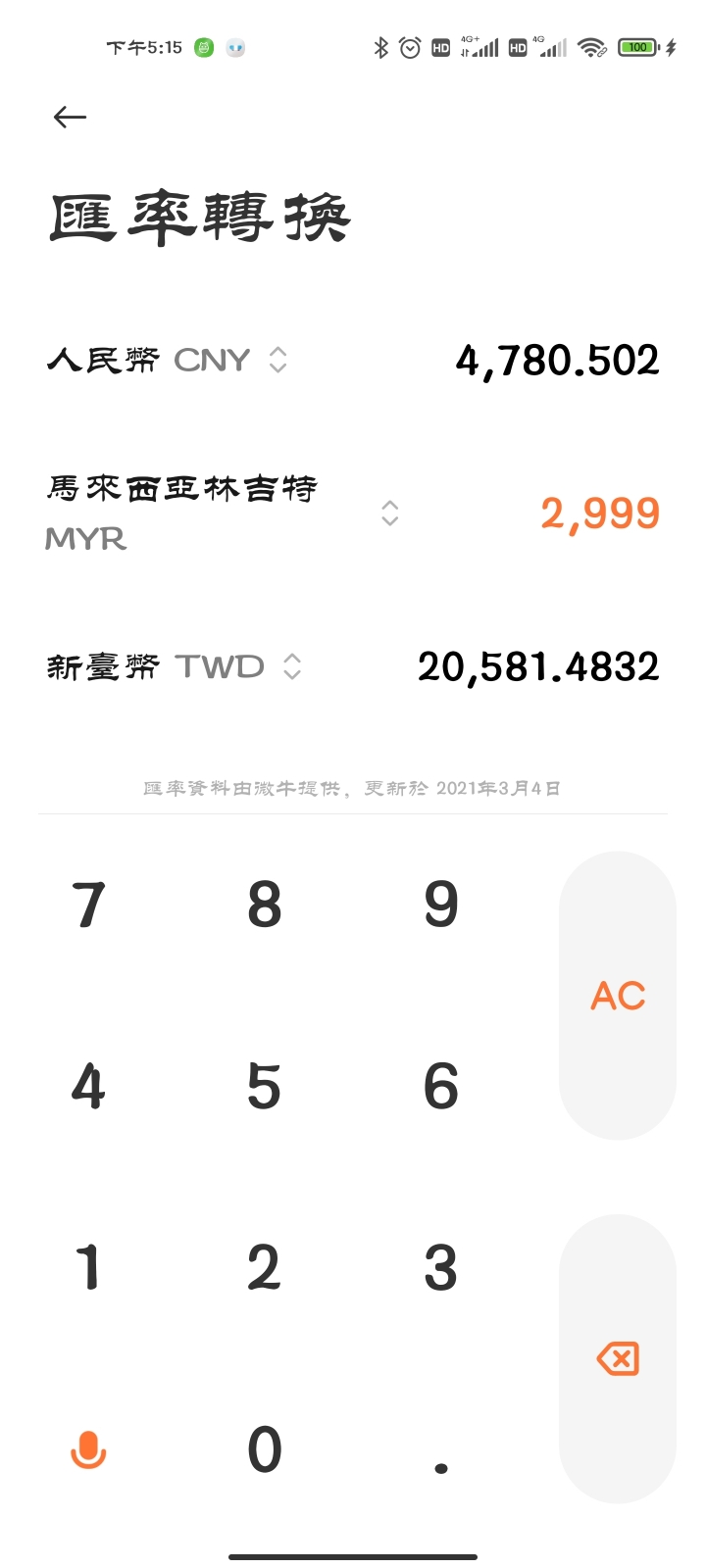The image size is (706, 1568).
Task: Enter digit 4
Action: [x=88, y=1086]
